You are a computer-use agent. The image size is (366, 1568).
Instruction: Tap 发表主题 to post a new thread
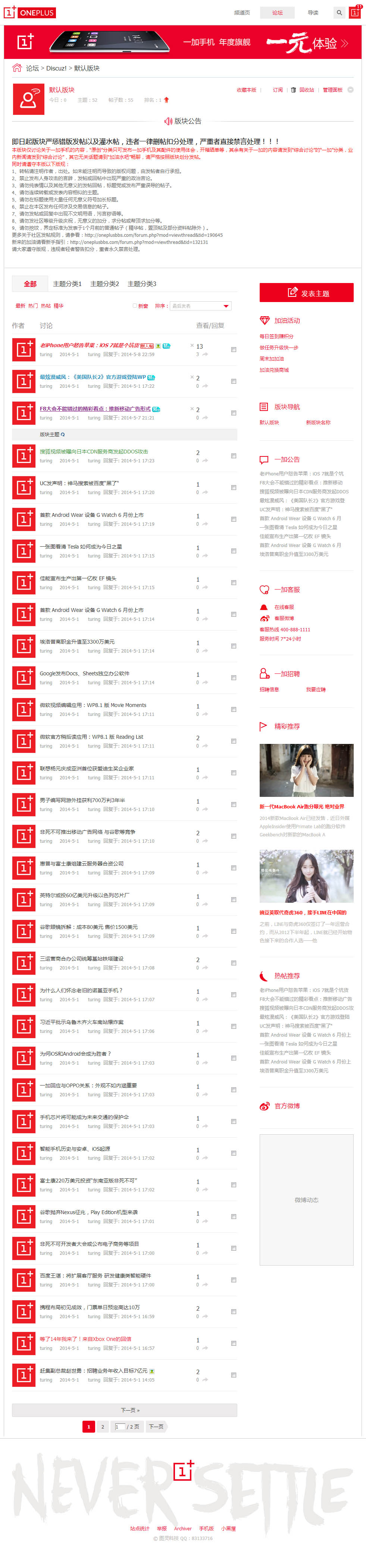coord(306,293)
